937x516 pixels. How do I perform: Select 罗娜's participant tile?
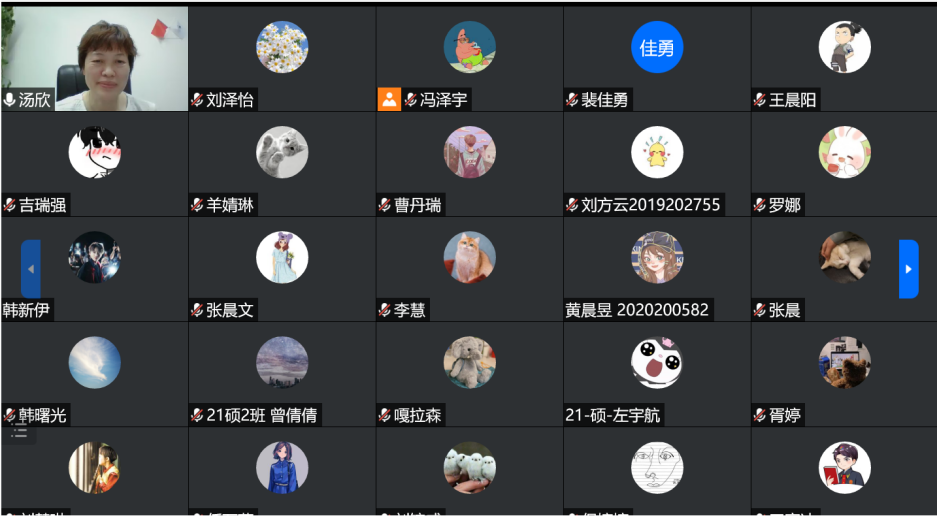point(844,163)
